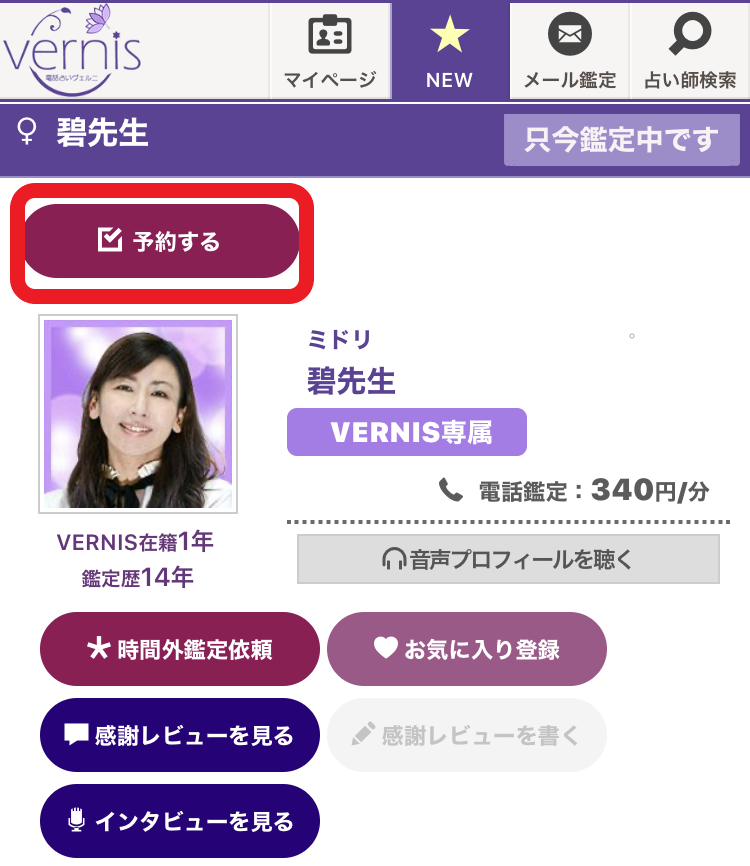Request 時間外鑑定依頼 off-hours reading
Image resolution: width=750 pixels, height=866 pixels.
coord(180,649)
